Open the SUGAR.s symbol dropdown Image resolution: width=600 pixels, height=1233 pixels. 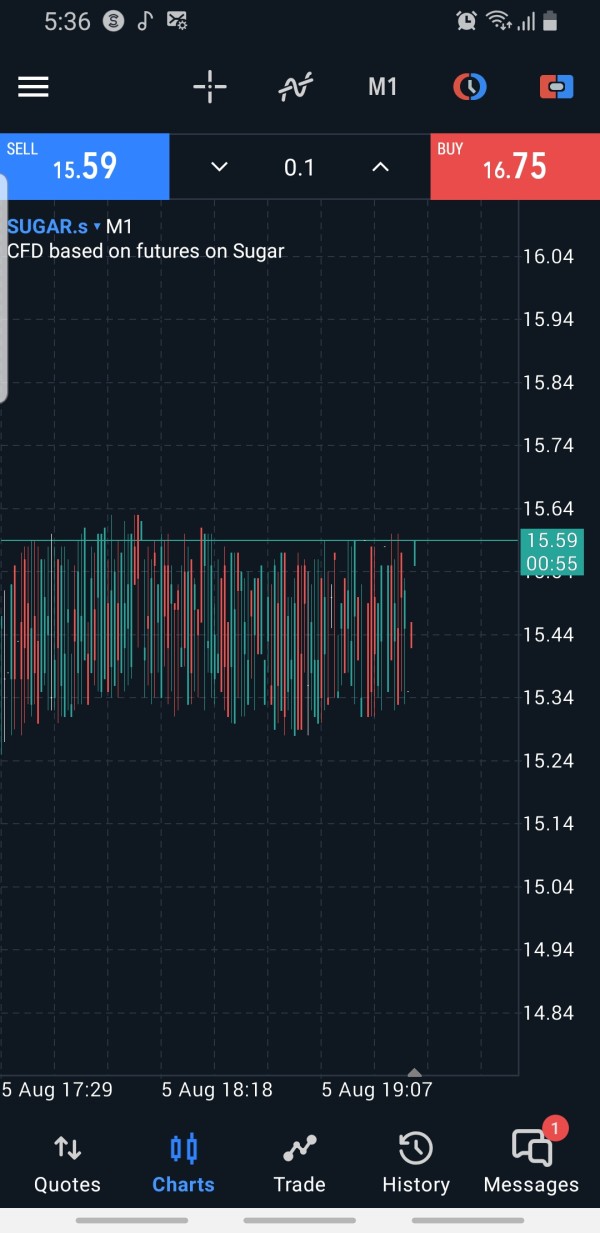coord(54,227)
